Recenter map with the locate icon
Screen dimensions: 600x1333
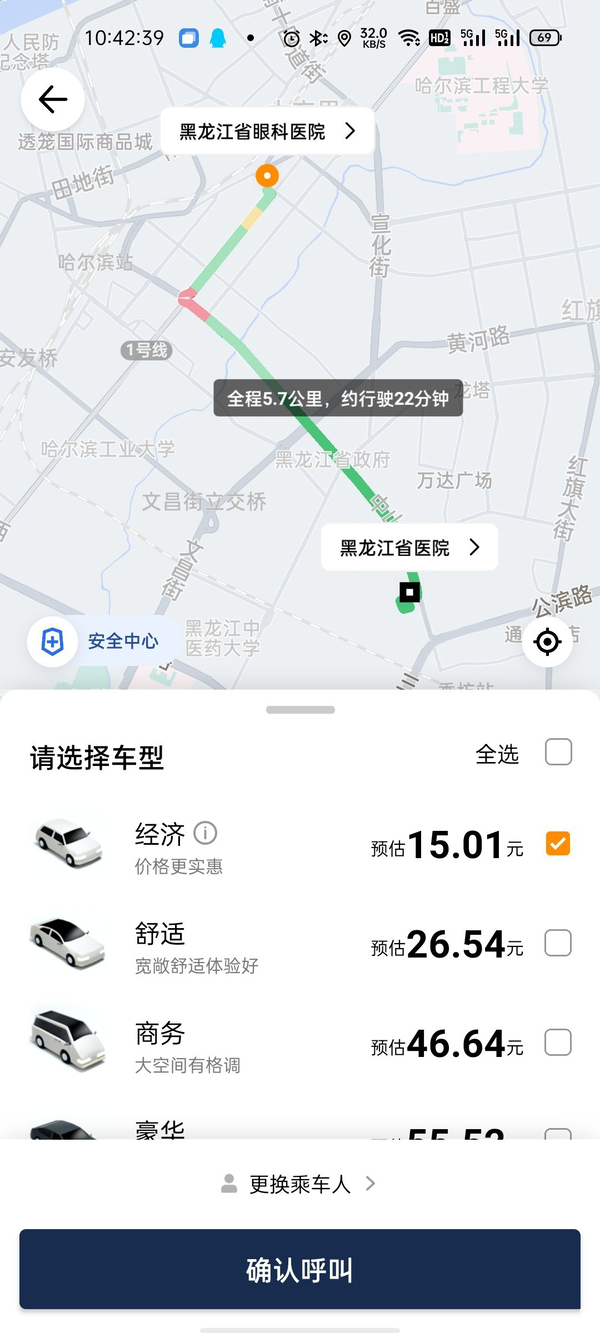[x=547, y=641]
